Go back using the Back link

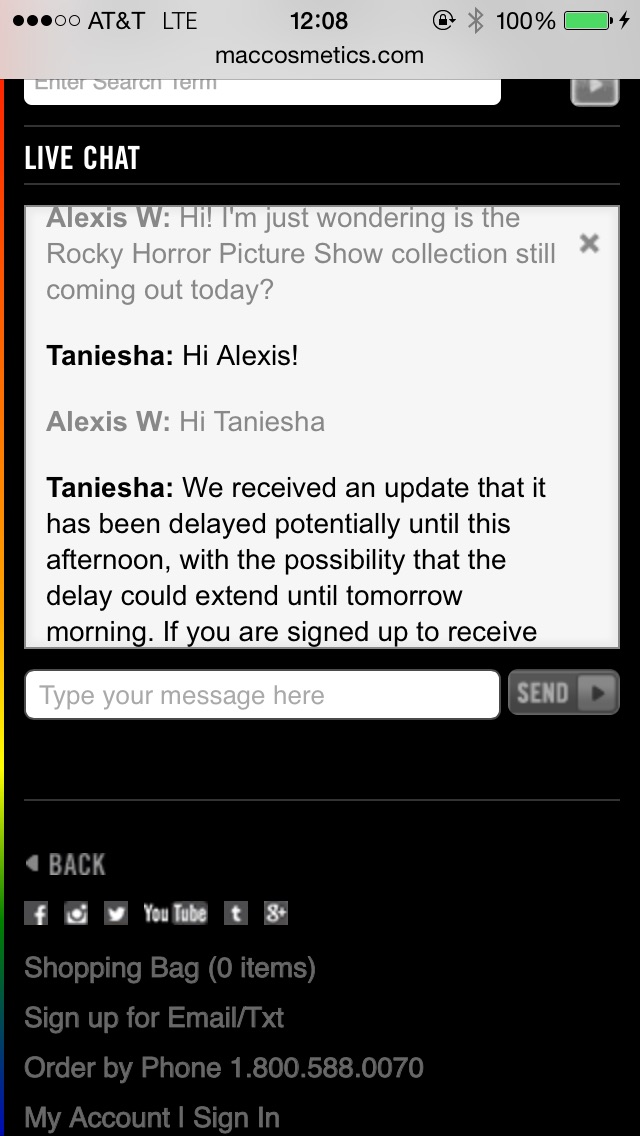pyautogui.click(x=66, y=864)
